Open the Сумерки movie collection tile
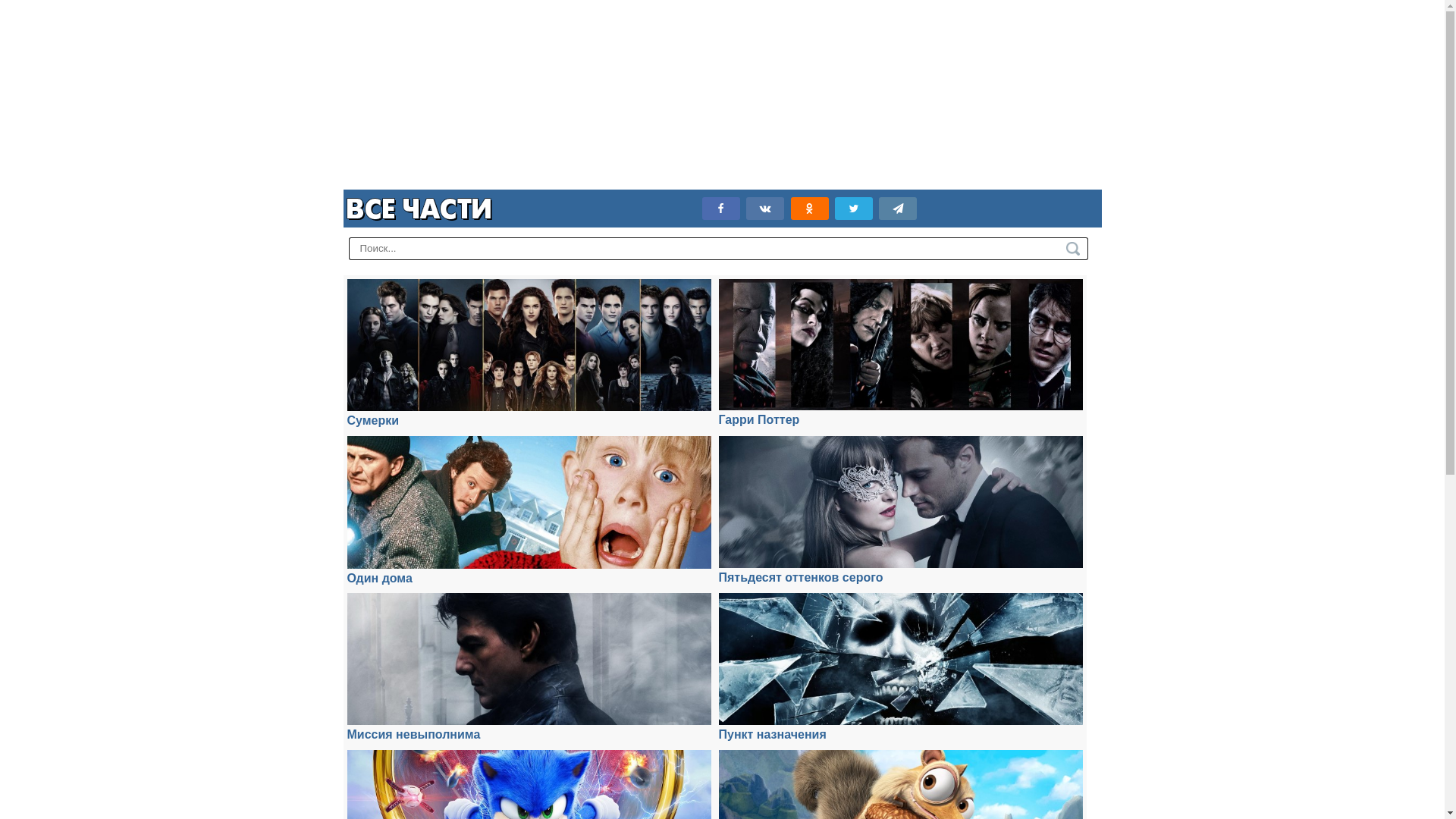 pos(529,345)
